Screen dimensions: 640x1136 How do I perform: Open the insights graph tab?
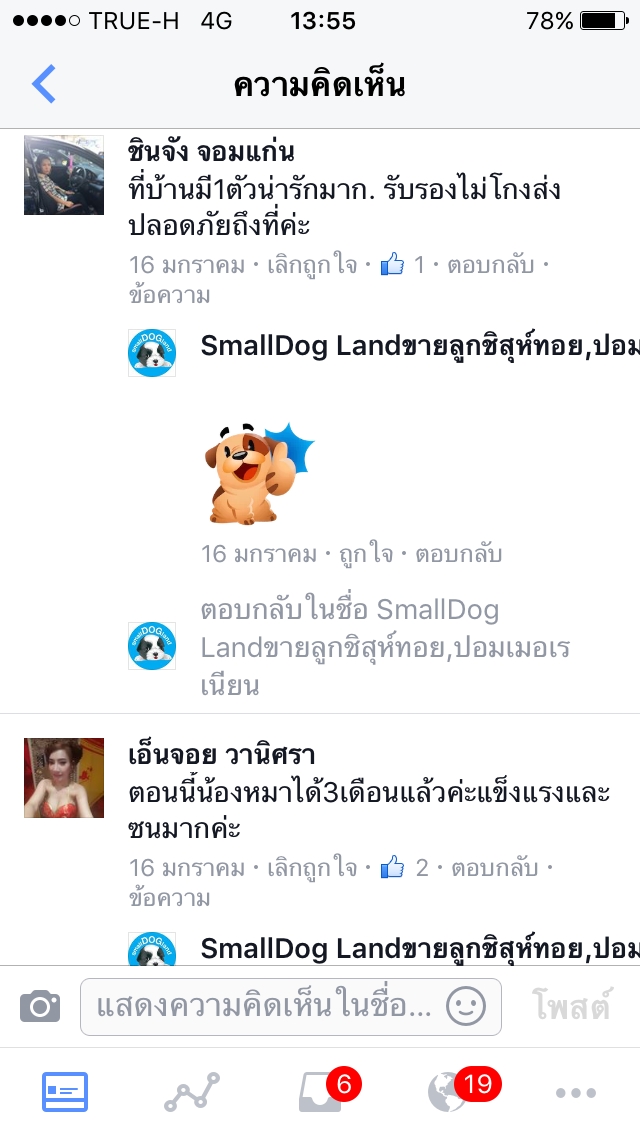[x=191, y=1092]
